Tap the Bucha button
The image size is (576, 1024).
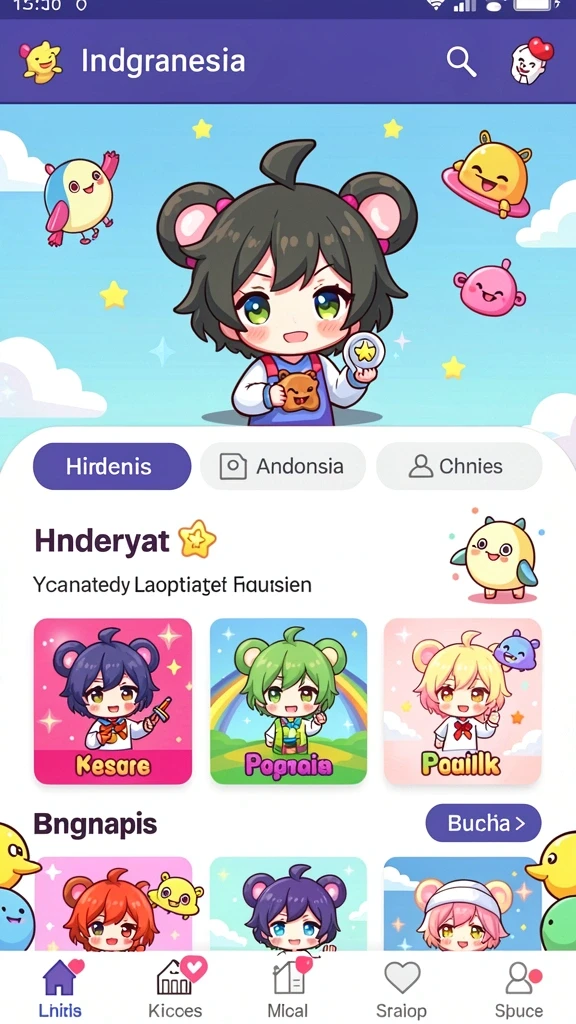(483, 823)
